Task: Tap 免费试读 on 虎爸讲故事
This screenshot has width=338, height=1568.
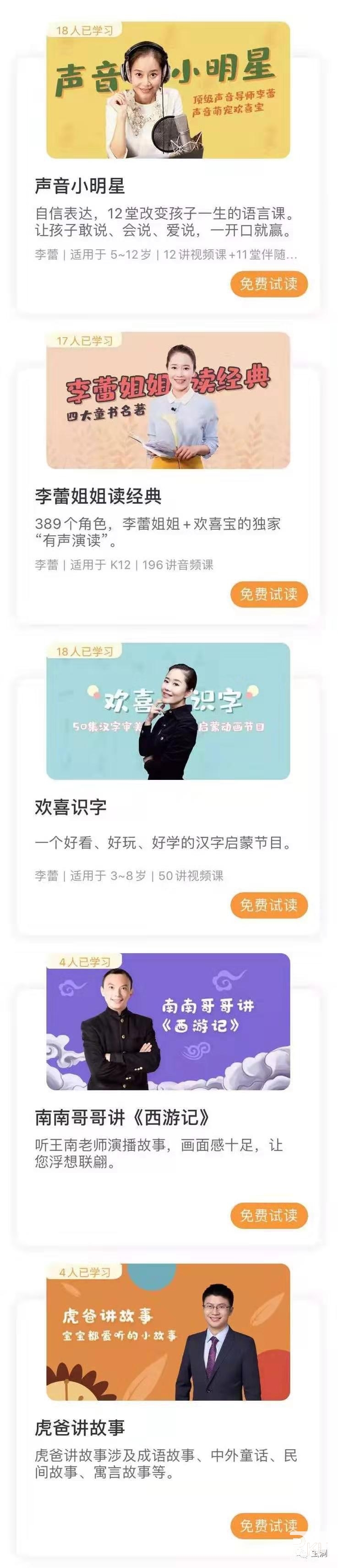Action: point(269,1525)
